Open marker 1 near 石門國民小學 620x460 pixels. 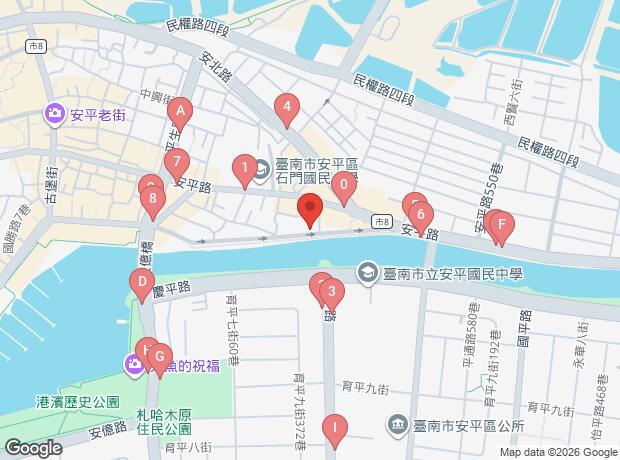click(x=244, y=167)
